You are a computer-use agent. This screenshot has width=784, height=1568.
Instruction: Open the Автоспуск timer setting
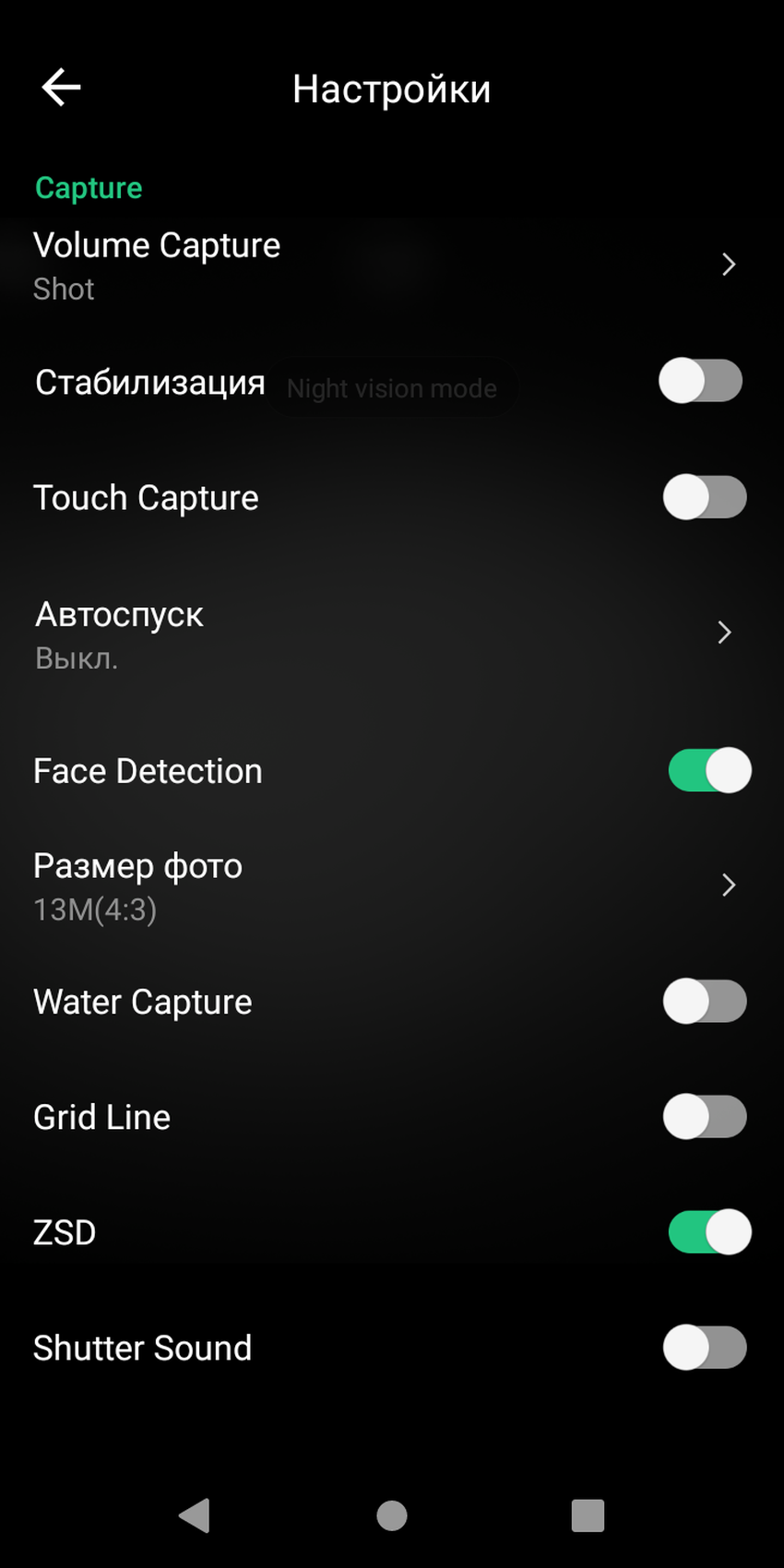387,634
